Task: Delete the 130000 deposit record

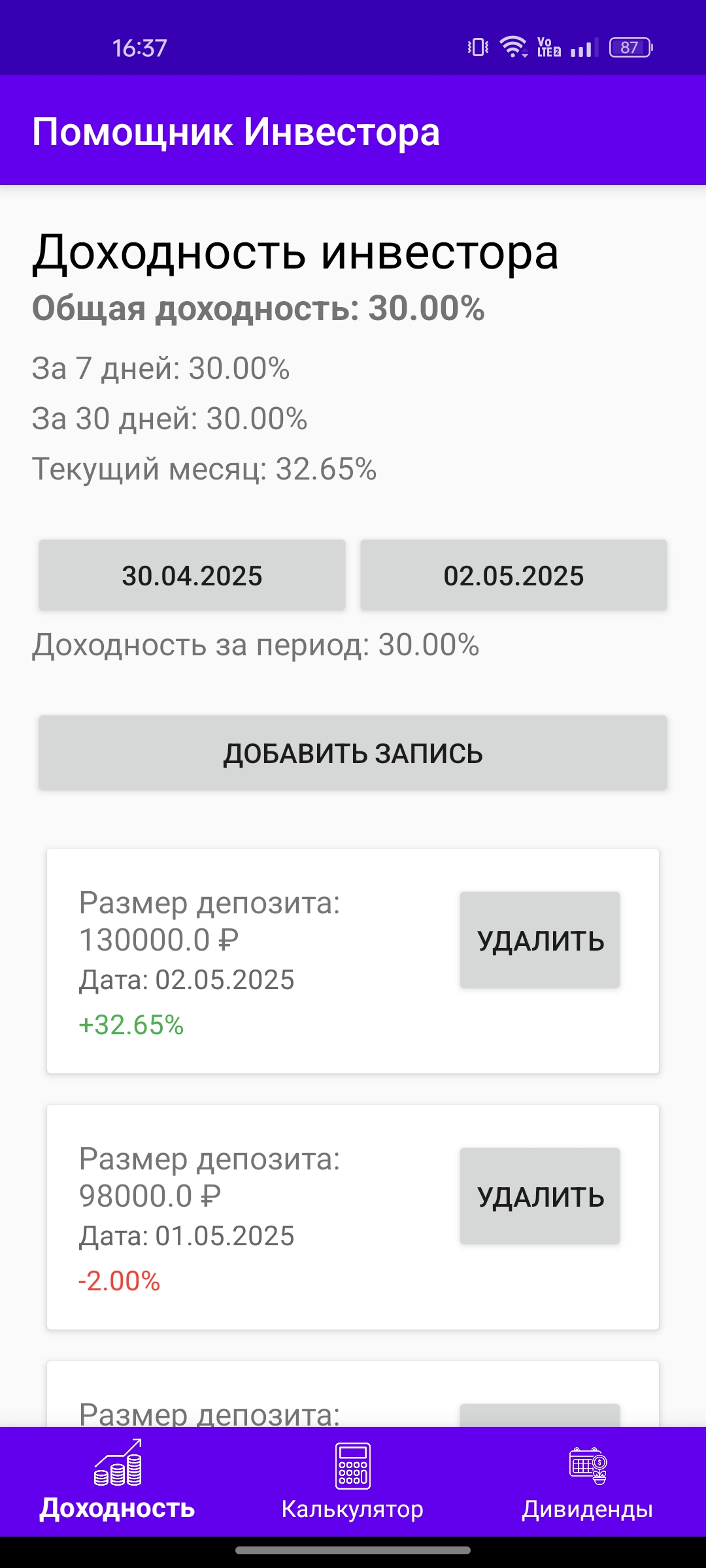Action: coord(540,941)
